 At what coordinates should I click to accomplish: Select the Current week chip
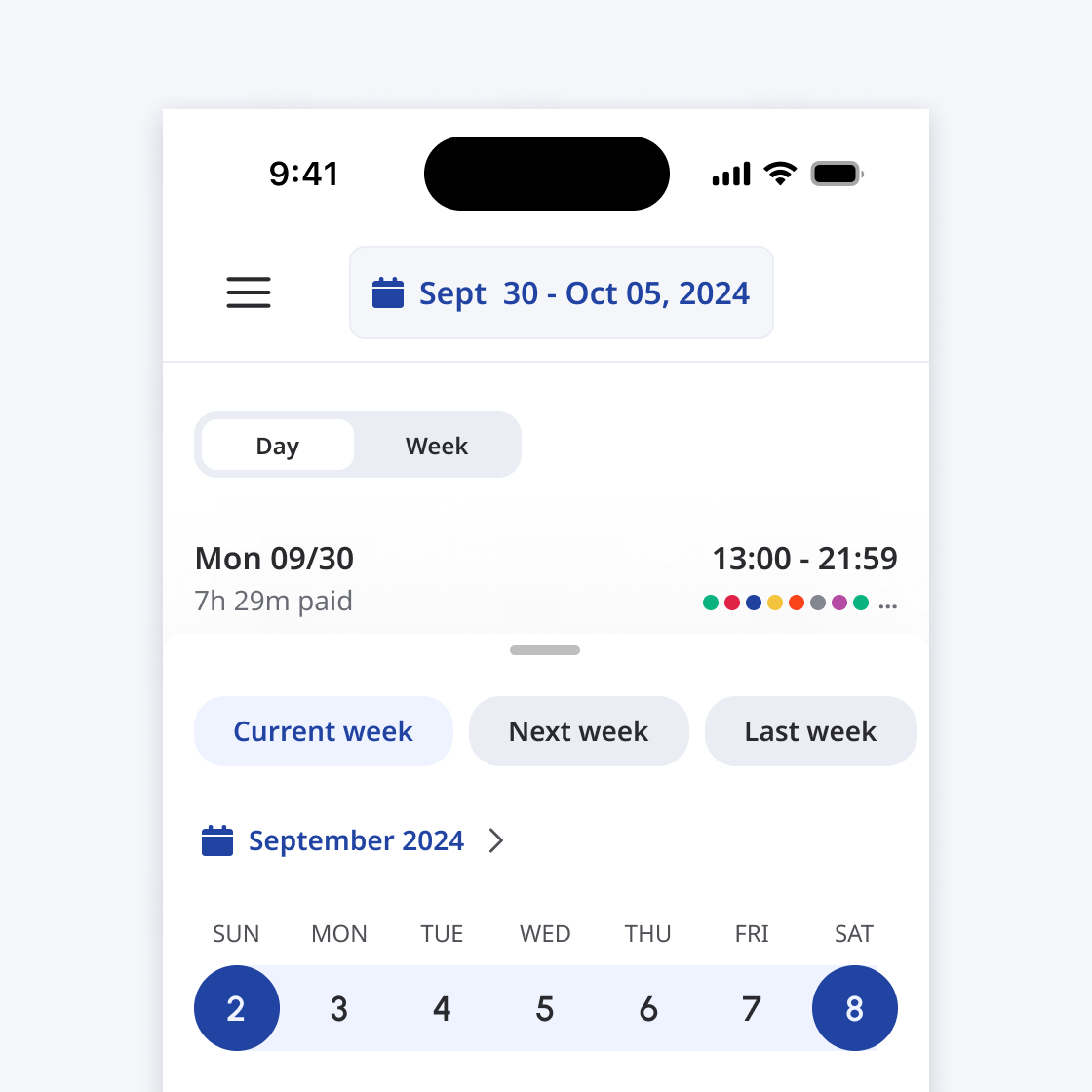324,731
